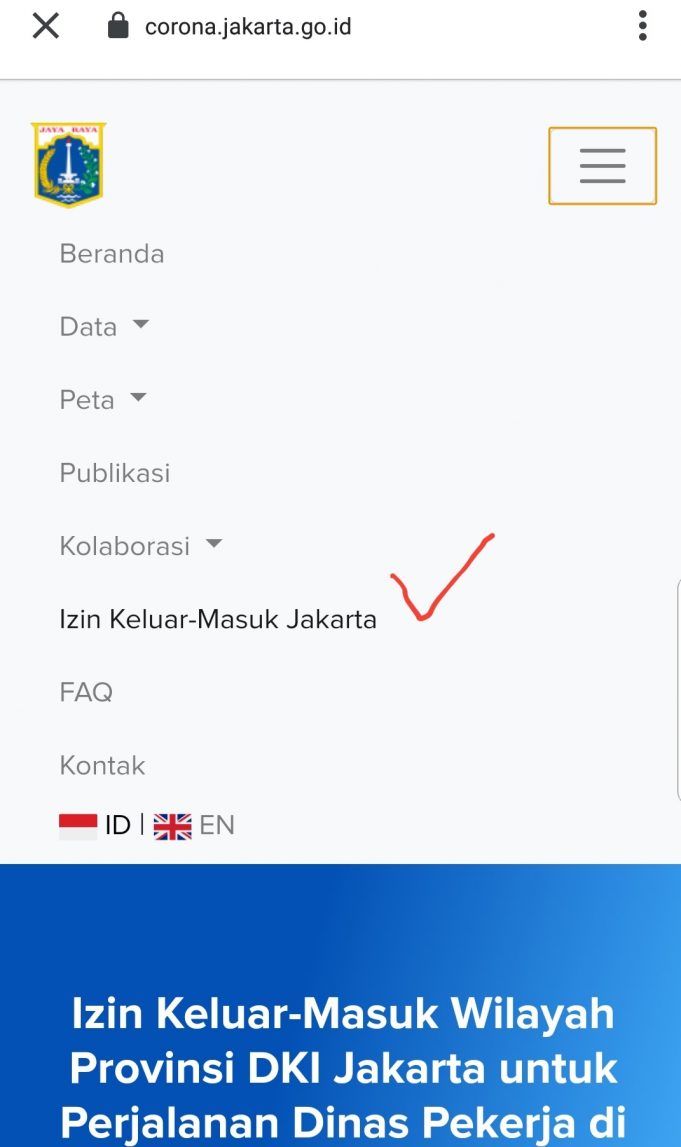Close the browser tab with the X
681x1147 pixels.
46,27
